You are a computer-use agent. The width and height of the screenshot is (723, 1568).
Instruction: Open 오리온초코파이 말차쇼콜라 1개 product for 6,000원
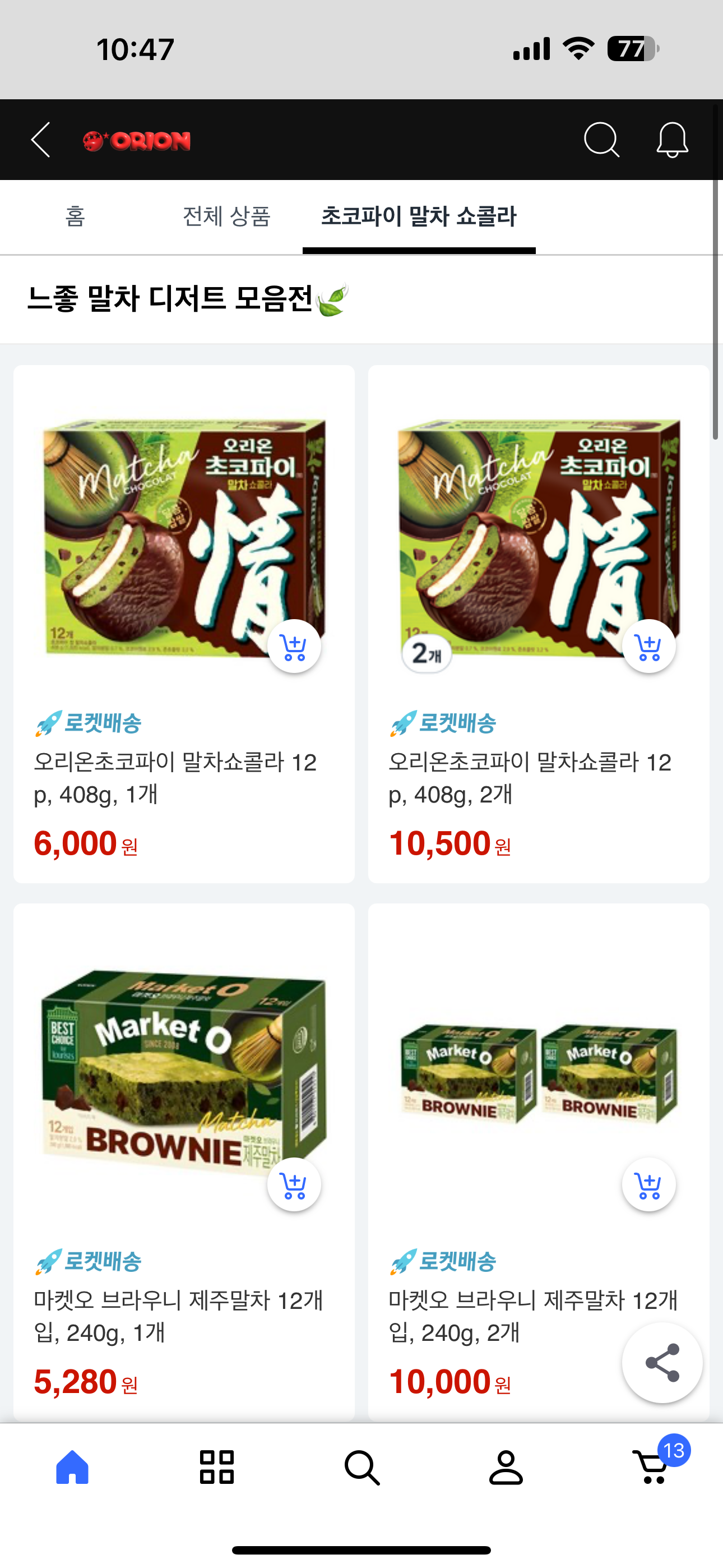(184, 624)
